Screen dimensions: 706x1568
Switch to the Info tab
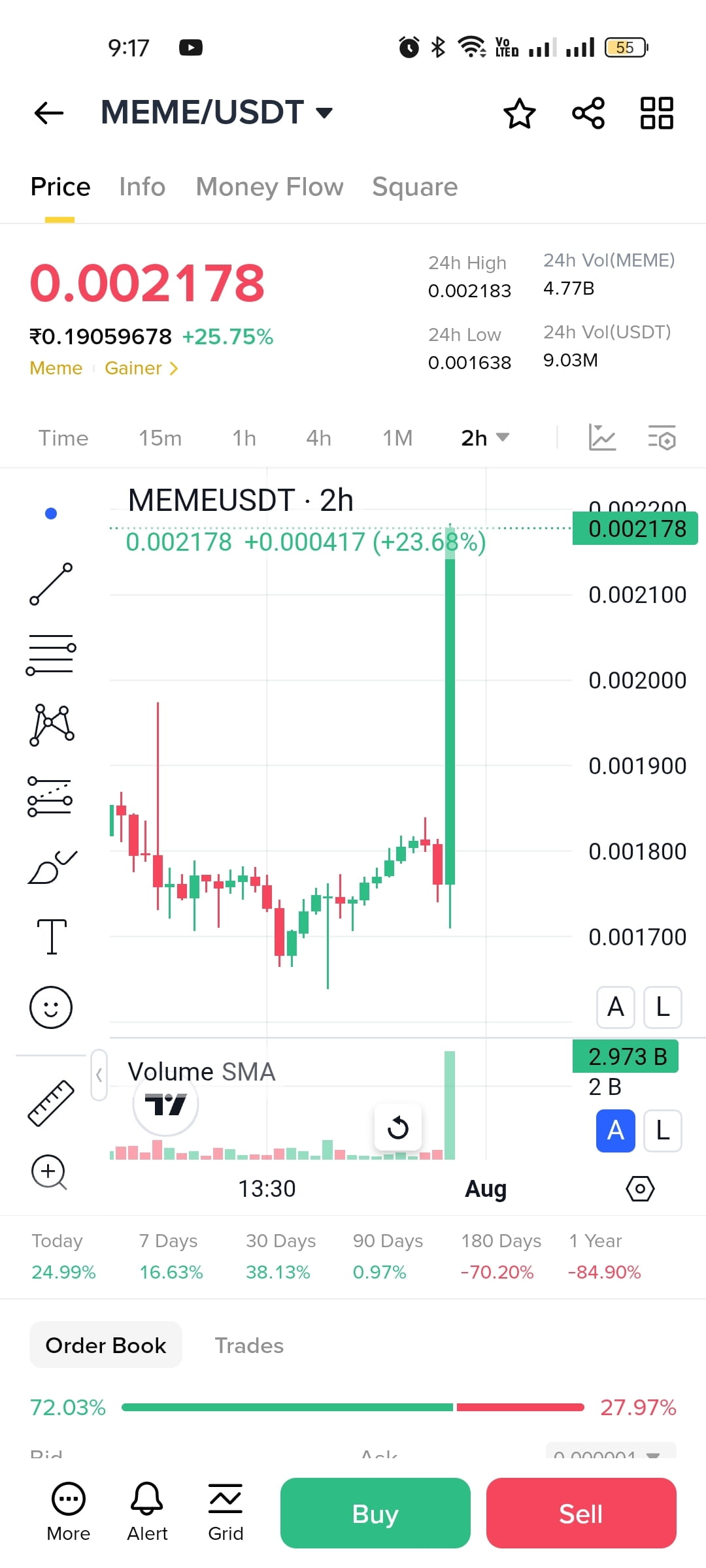click(142, 187)
